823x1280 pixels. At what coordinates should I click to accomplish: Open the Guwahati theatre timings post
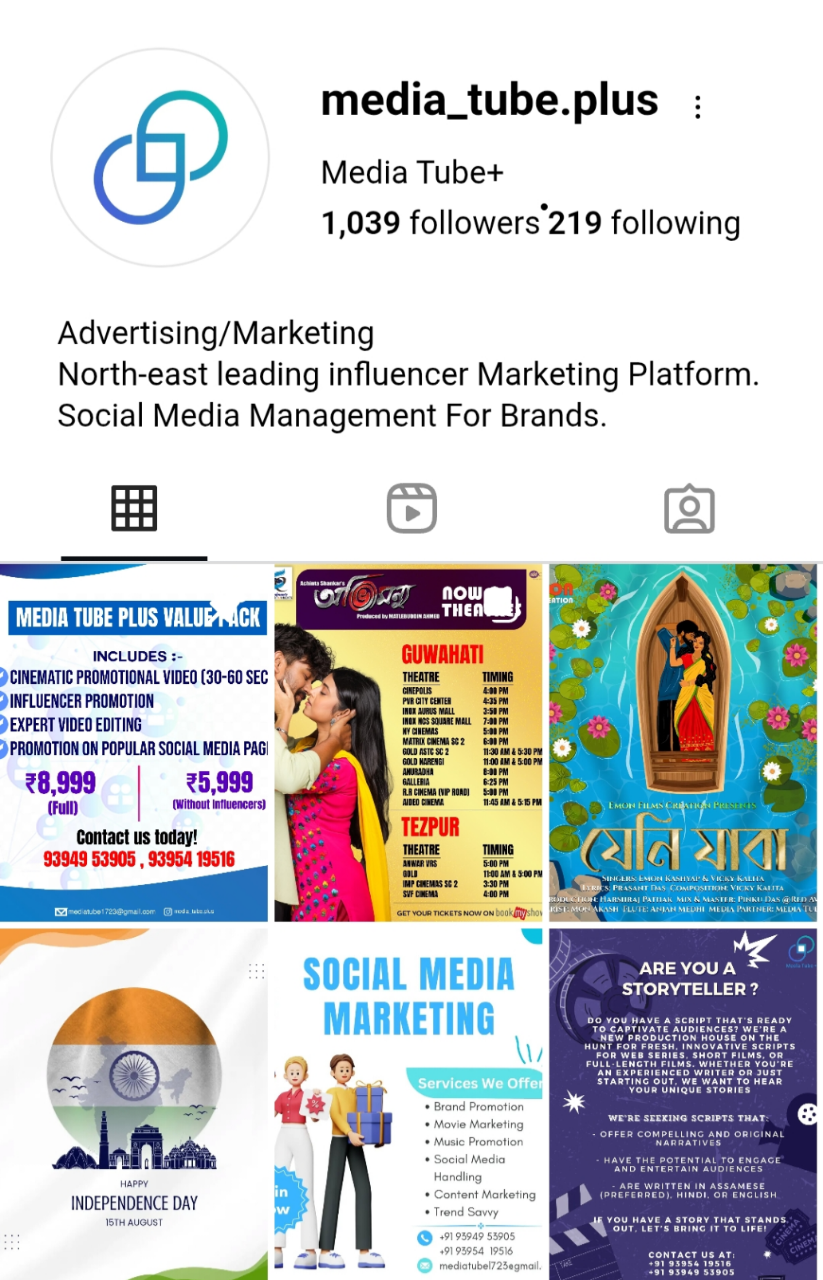pyautogui.click(x=410, y=742)
